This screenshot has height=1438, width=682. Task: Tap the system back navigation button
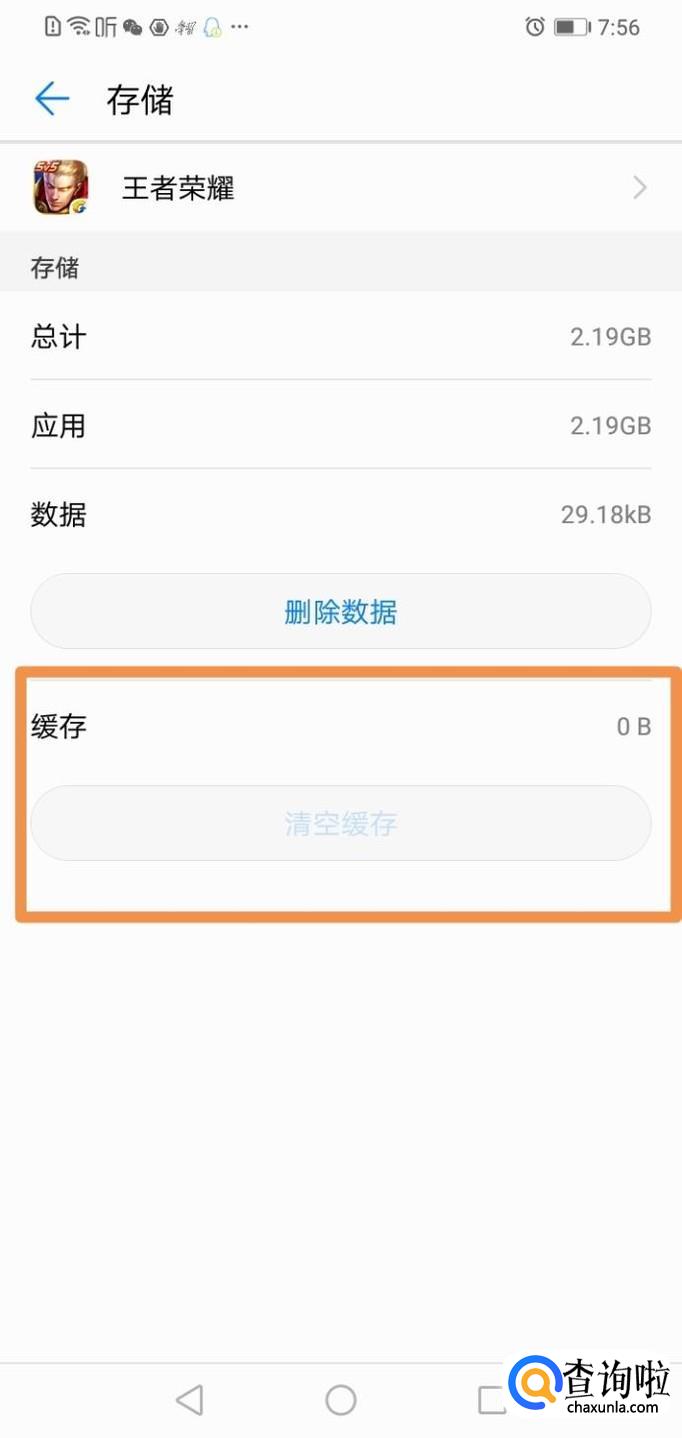(189, 1399)
